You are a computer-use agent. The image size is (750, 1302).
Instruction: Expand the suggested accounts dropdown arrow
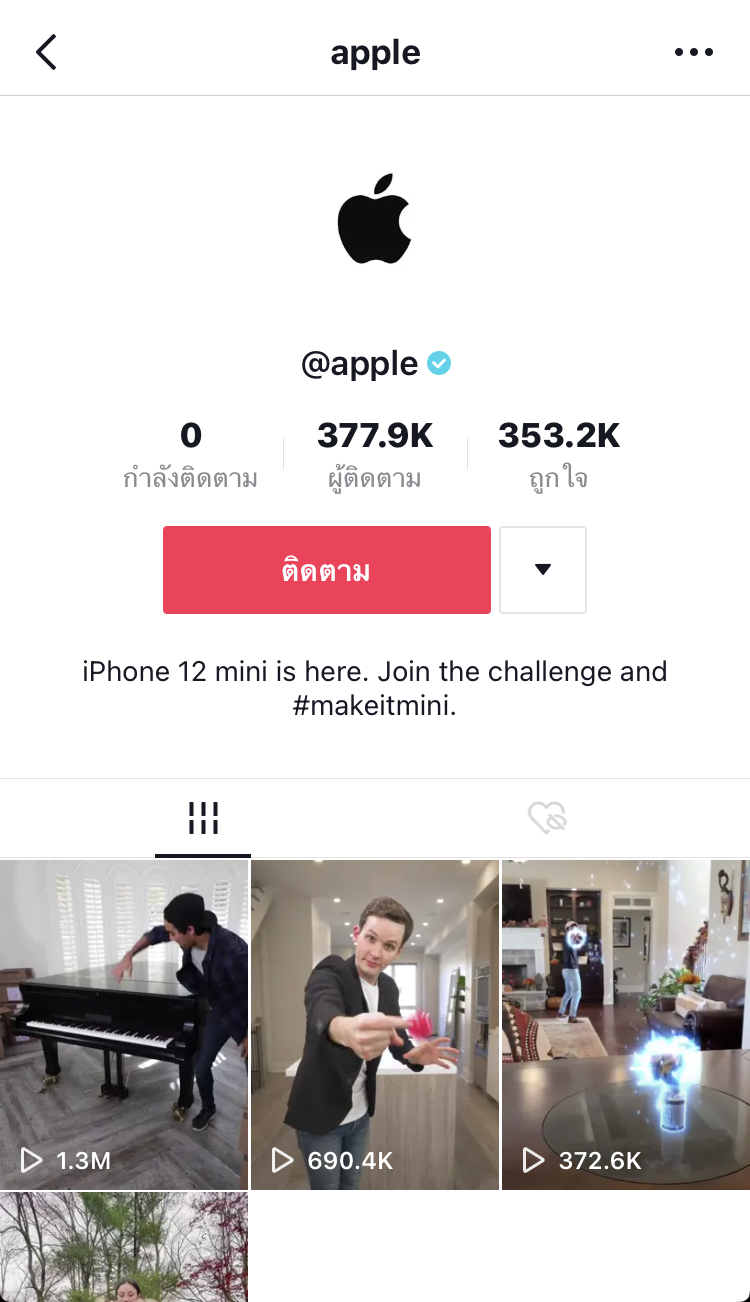(542, 570)
